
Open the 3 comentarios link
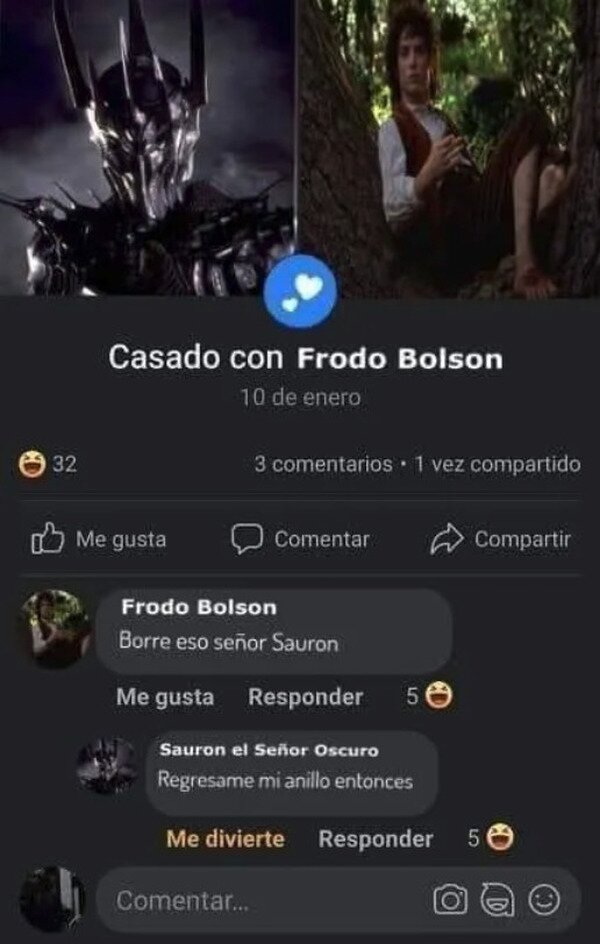point(323,464)
